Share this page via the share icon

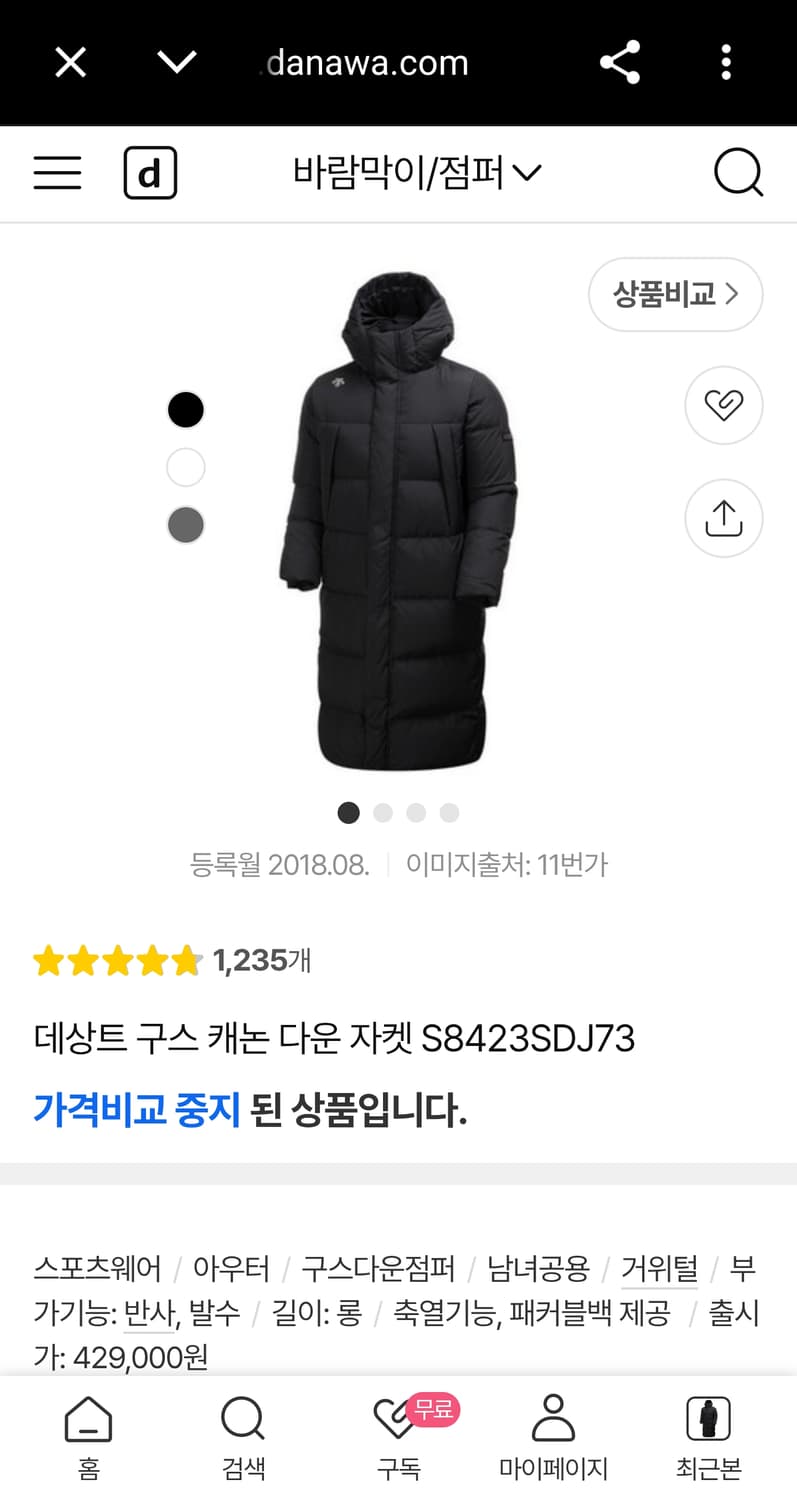619,62
